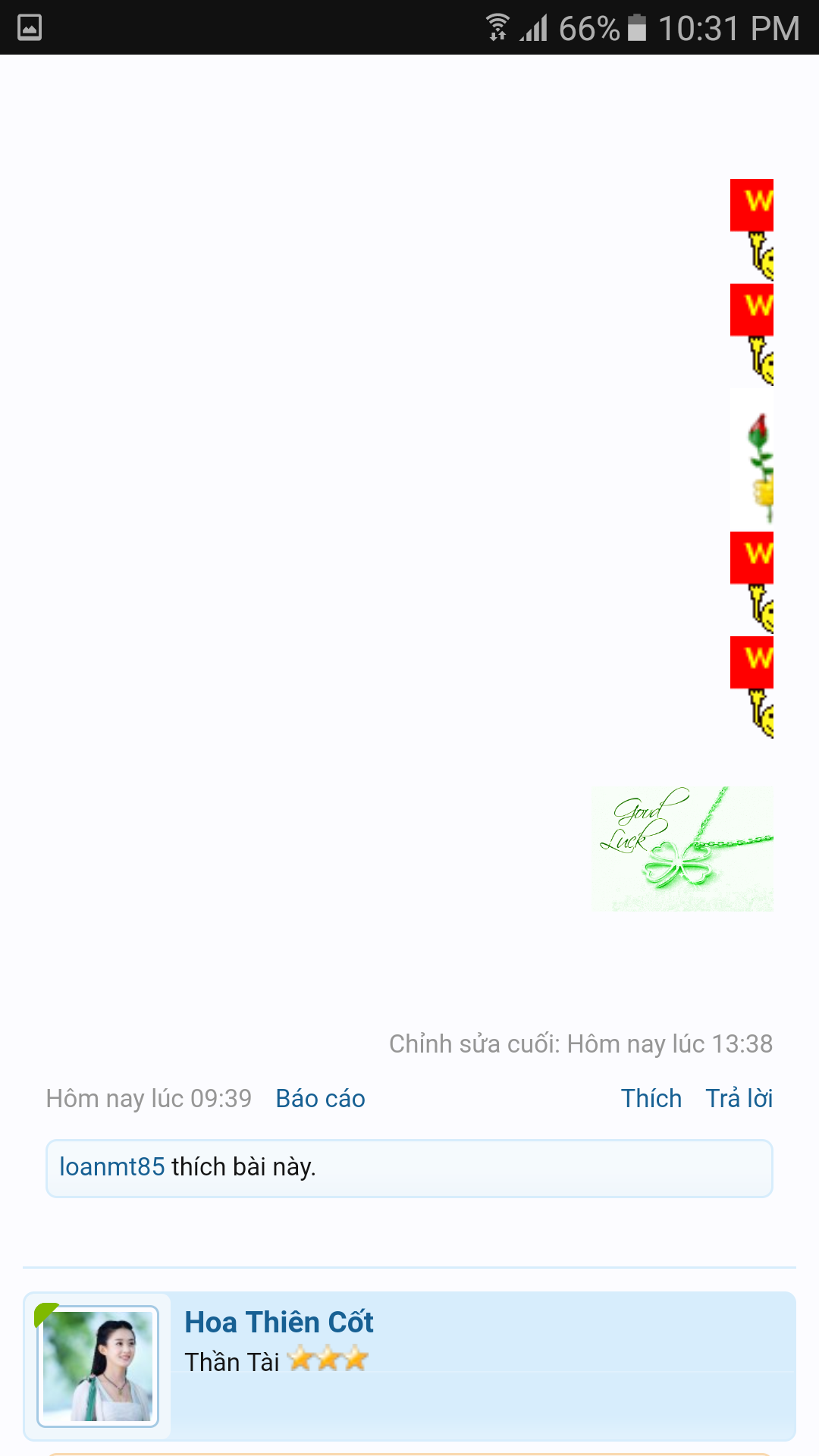Open Hoa Thiên Cốt's username link
819x1456 pixels.
279,1322
